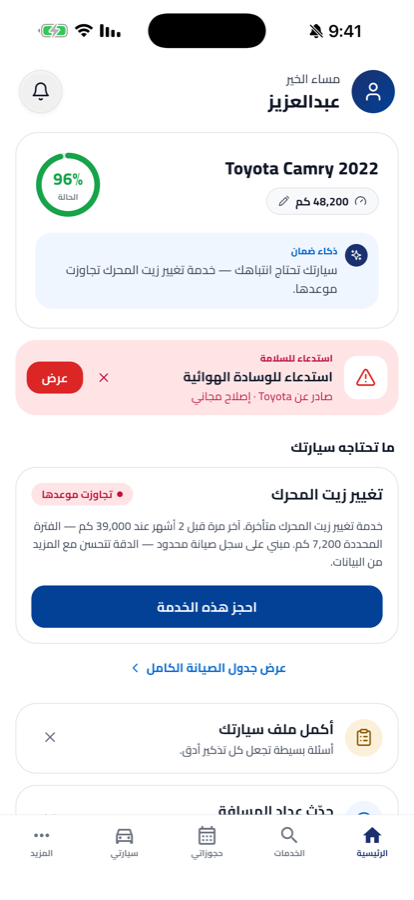
Task: Open the user profile avatar
Action: (x=373, y=91)
